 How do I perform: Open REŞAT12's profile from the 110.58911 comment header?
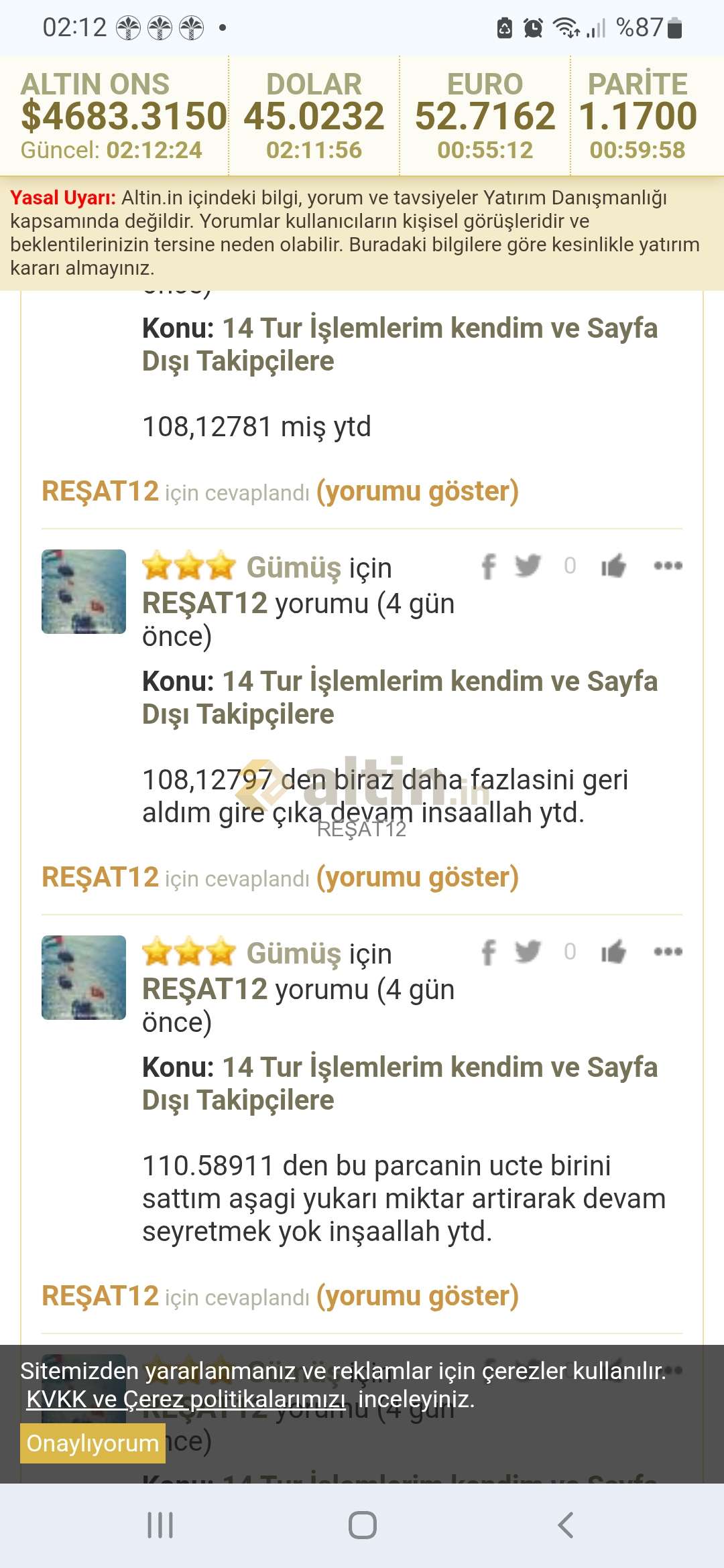tap(204, 989)
